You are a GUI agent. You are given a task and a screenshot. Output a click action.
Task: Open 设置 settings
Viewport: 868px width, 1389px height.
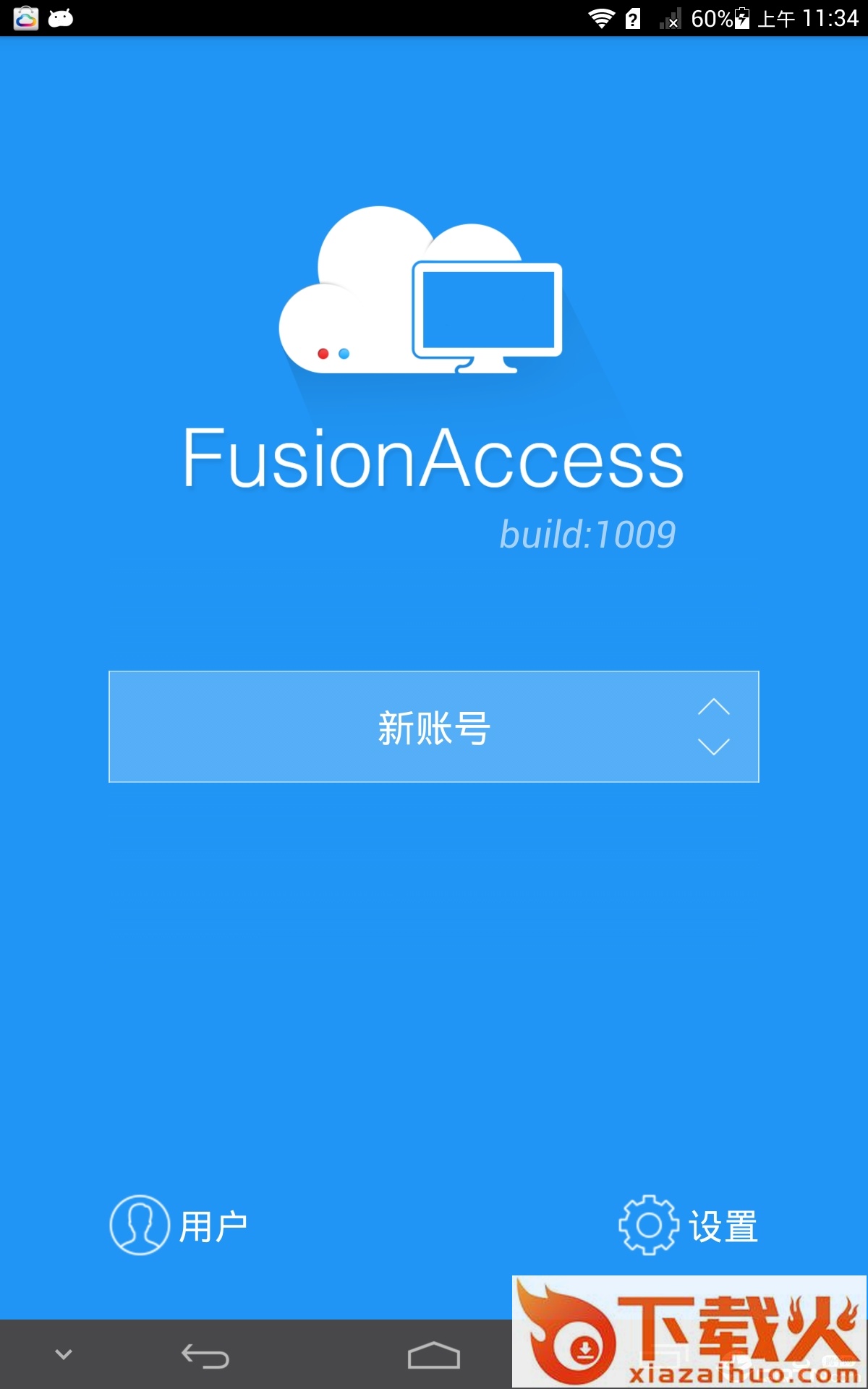click(688, 1226)
